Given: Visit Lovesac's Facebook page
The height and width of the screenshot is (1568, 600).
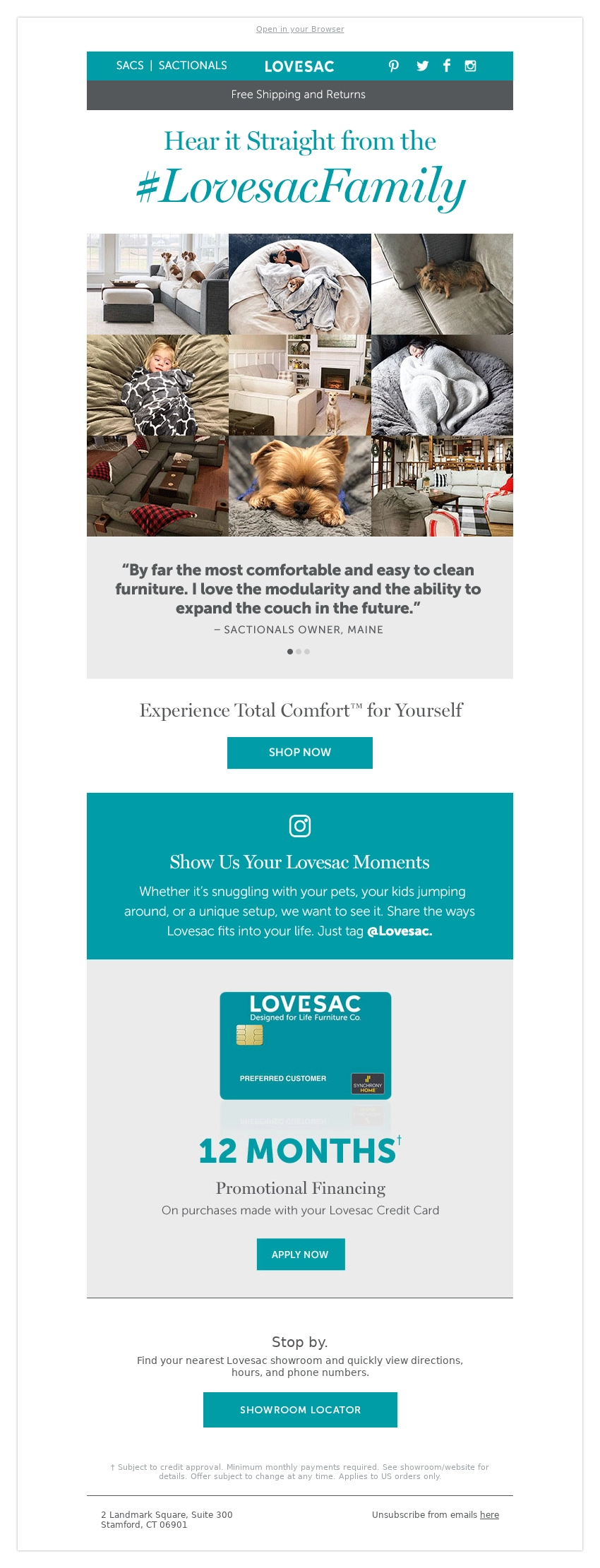Looking at the screenshot, I should click(446, 66).
